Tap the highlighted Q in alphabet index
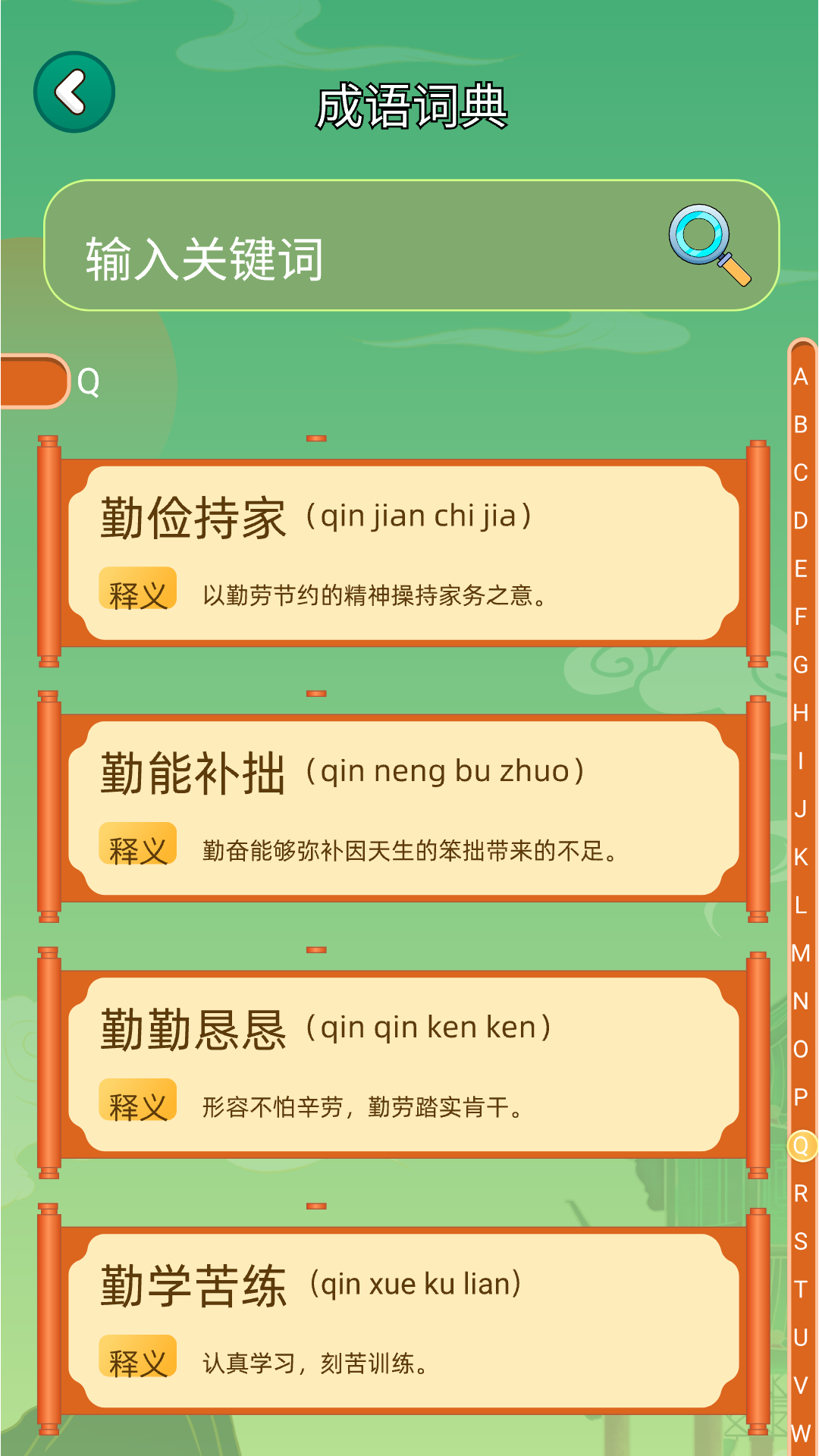 (799, 1146)
